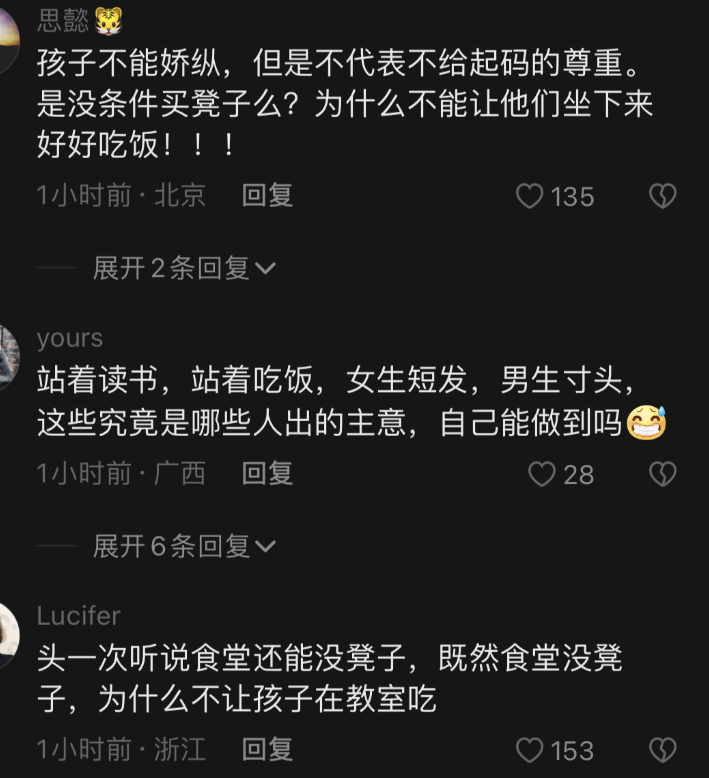Like 思懿's comment

coord(530,196)
